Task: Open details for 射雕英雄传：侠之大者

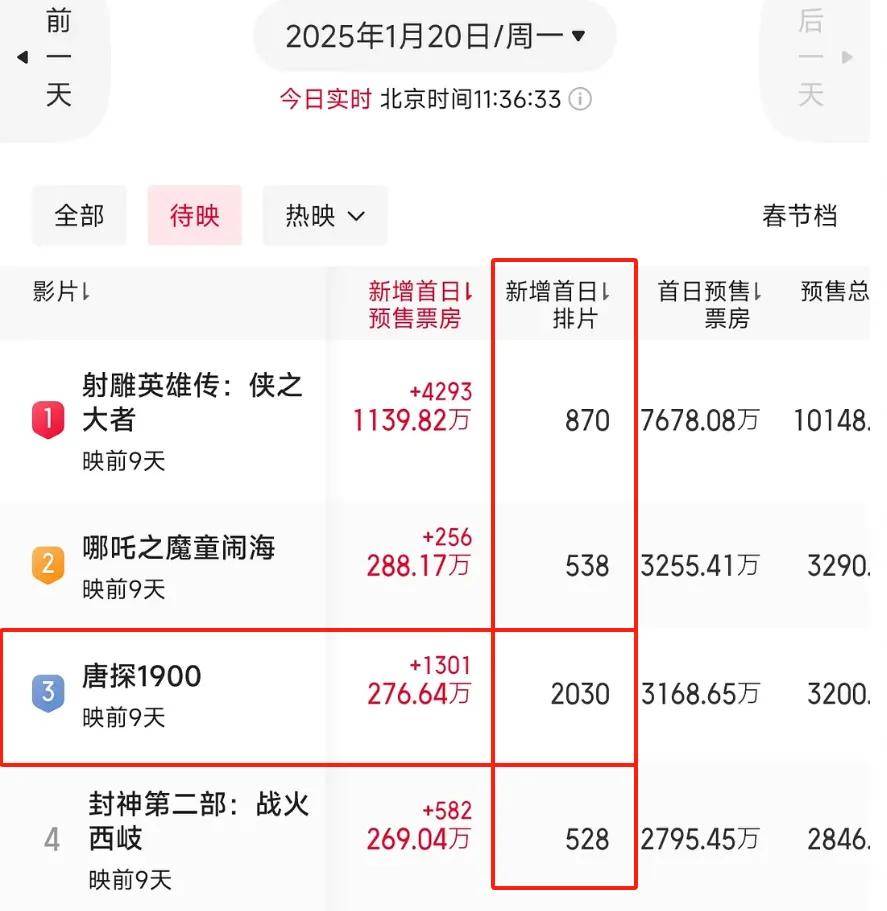Action: click(x=192, y=401)
